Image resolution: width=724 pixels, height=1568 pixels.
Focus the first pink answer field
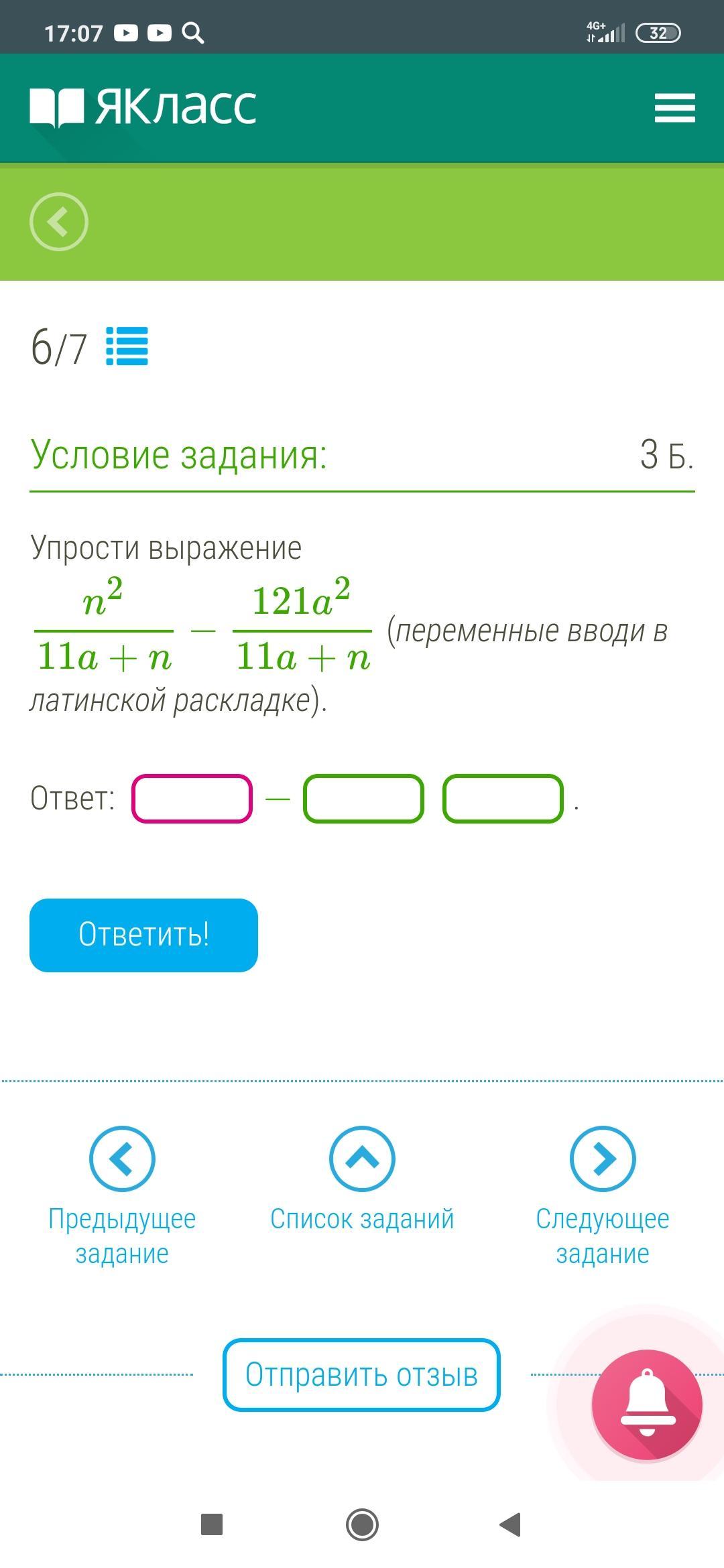click(x=192, y=799)
